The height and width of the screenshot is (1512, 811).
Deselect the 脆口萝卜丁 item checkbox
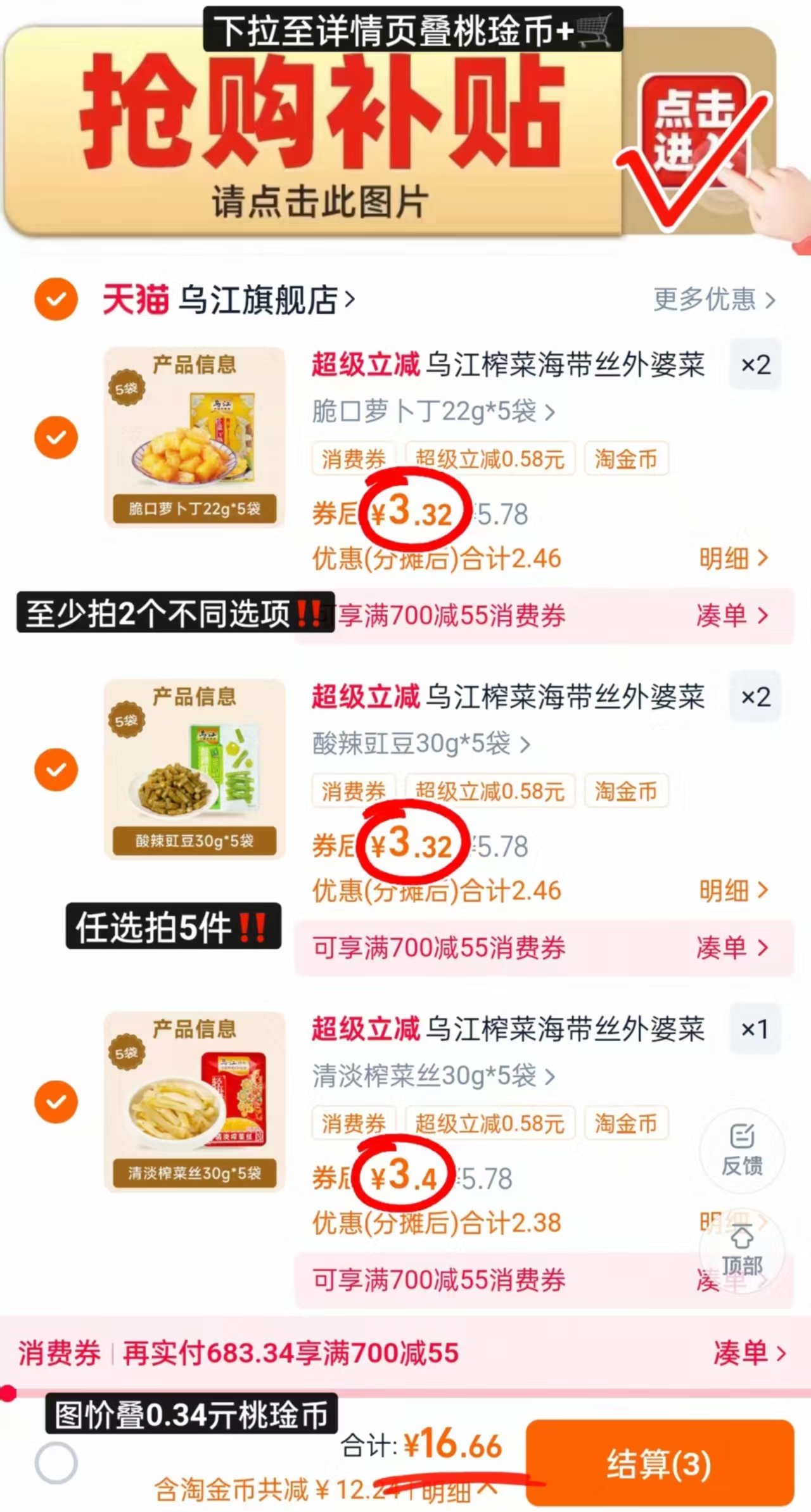point(56,437)
